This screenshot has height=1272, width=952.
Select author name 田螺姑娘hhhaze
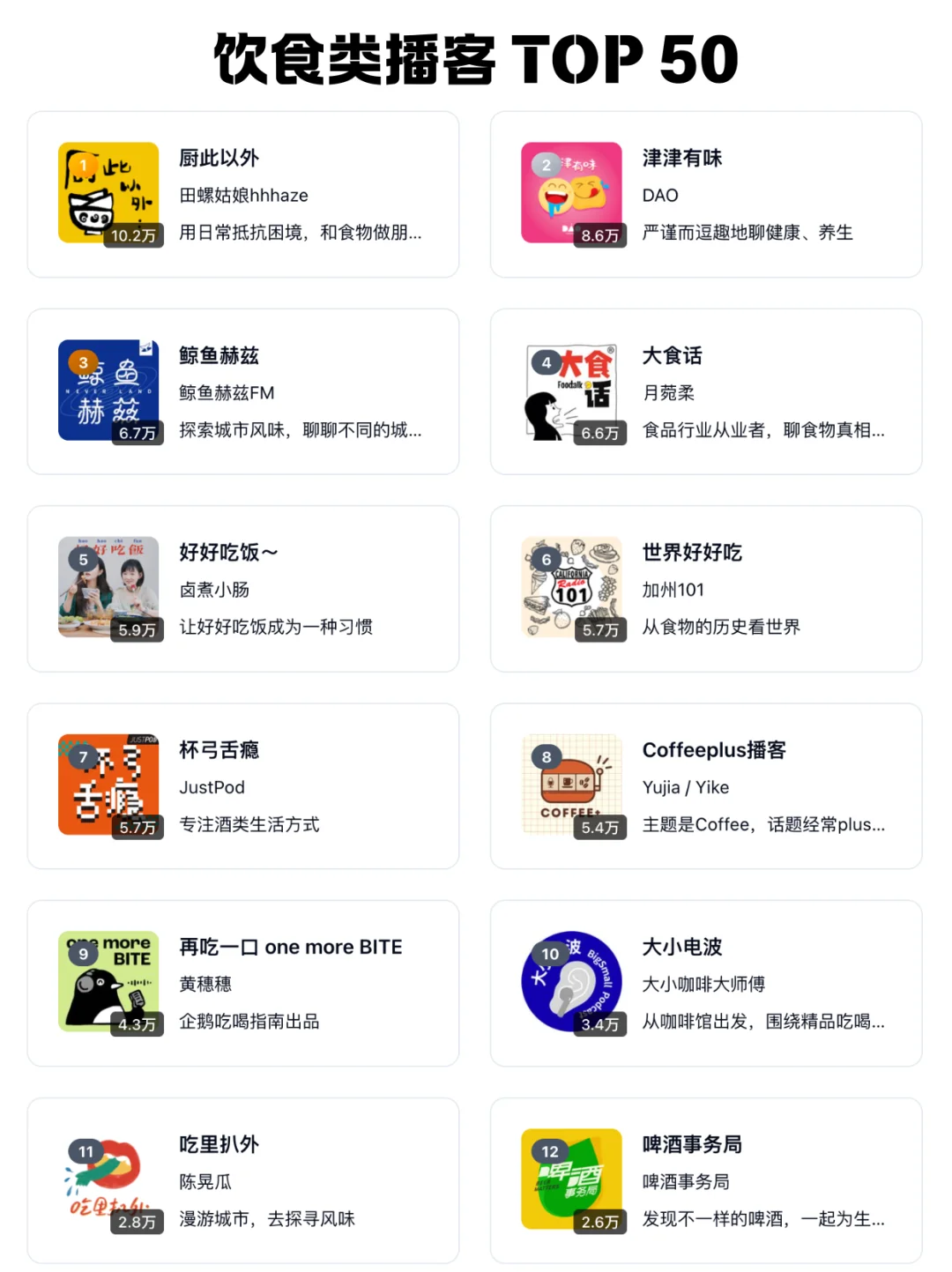[242, 195]
